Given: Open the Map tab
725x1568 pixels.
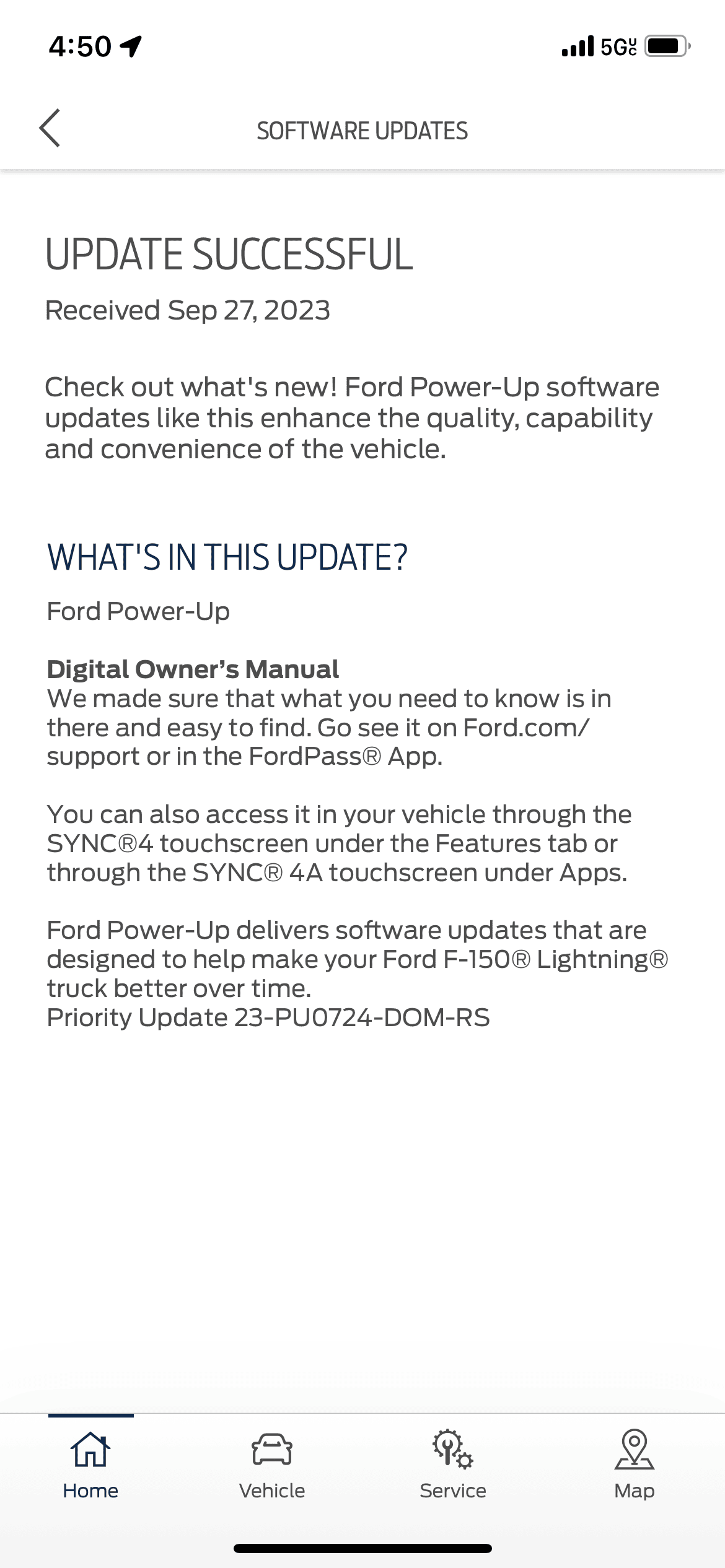Looking at the screenshot, I should point(634,1464).
